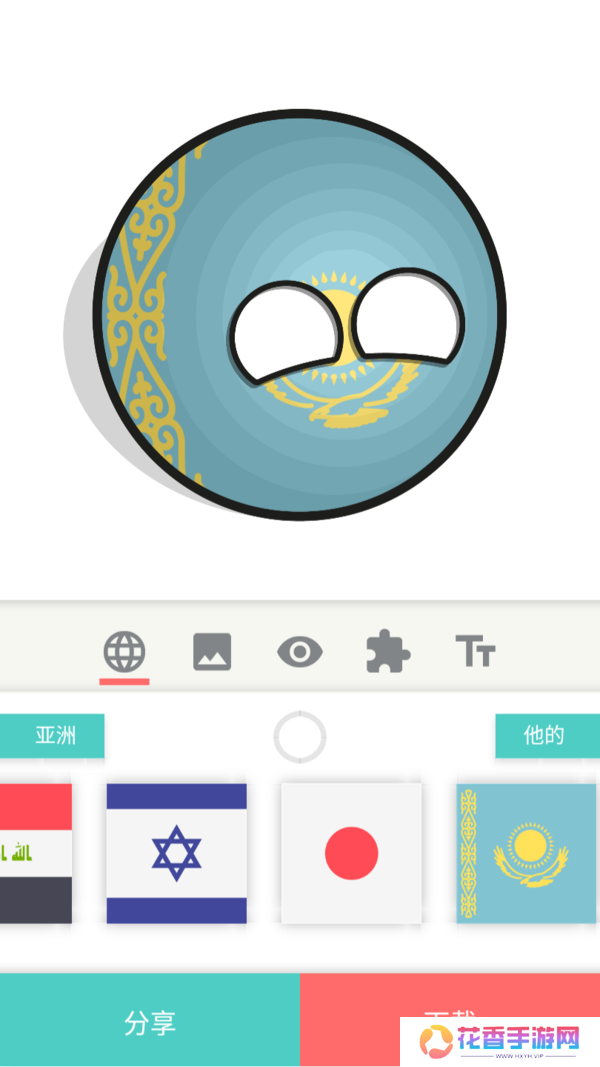
Task: Select the Israel flag
Action: (176, 853)
